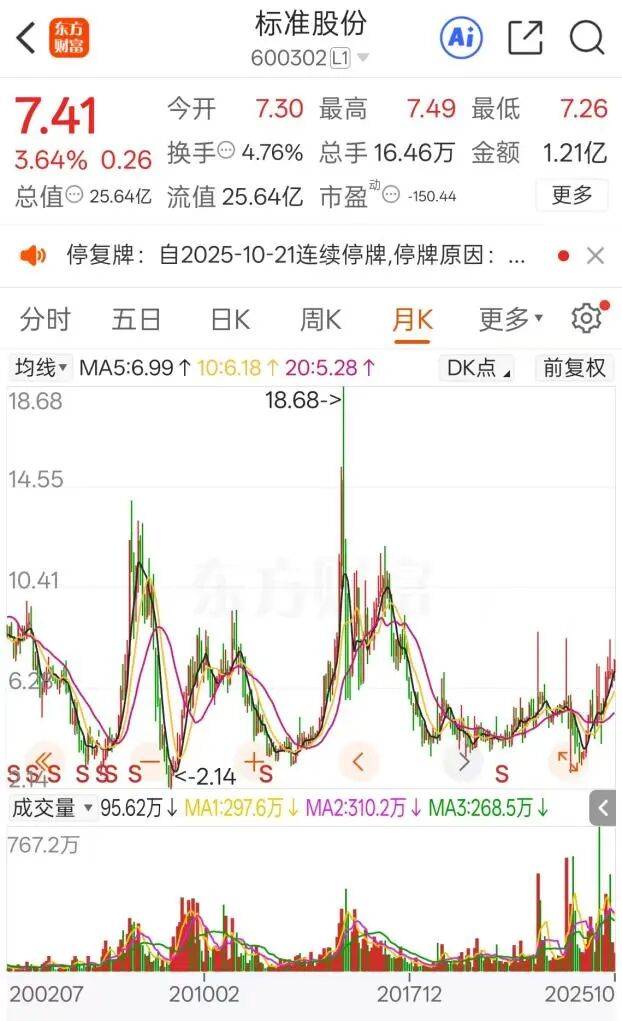Expand the stock code 600302 dropdown
Image resolution: width=622 pixels, height=1021 pixels.
(x=362, y=58)
